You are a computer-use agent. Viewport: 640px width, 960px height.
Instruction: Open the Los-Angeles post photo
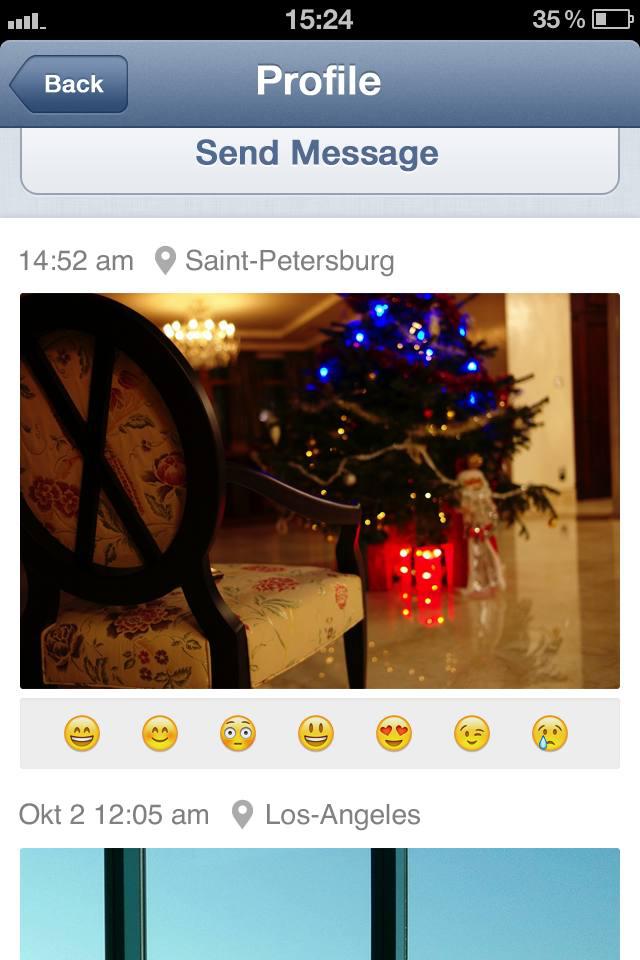[319, 903]
